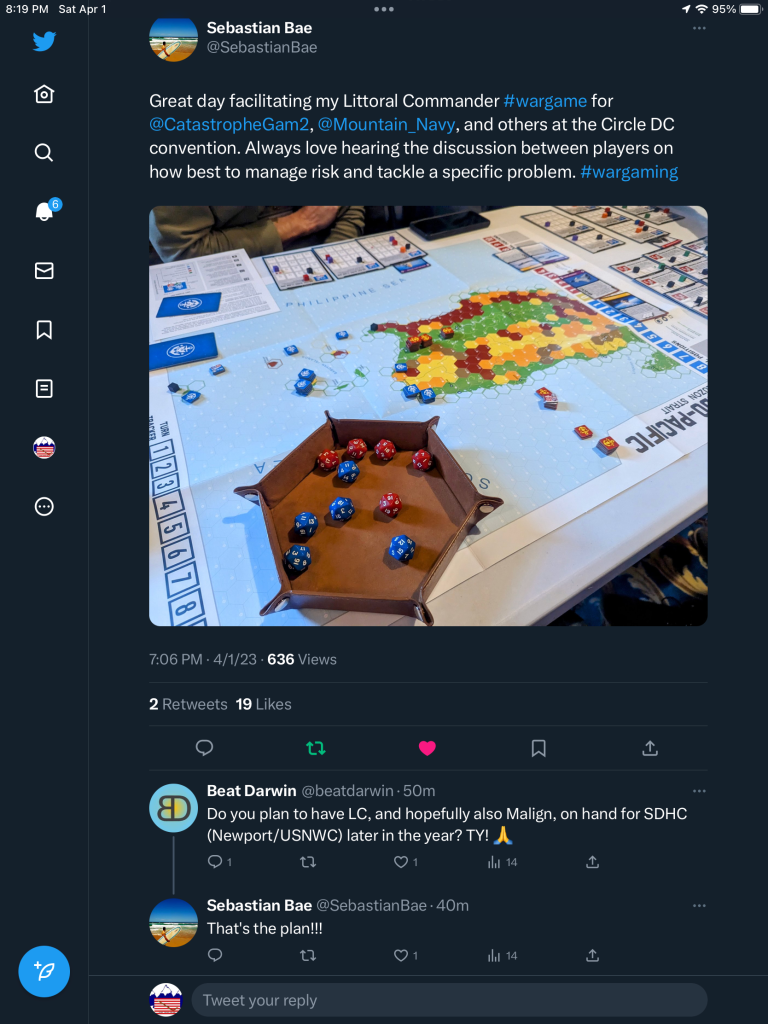Open overflow menu on Beat Darwin's reply
Viewport: 768px width, 1024px height.
coord(699,791)
